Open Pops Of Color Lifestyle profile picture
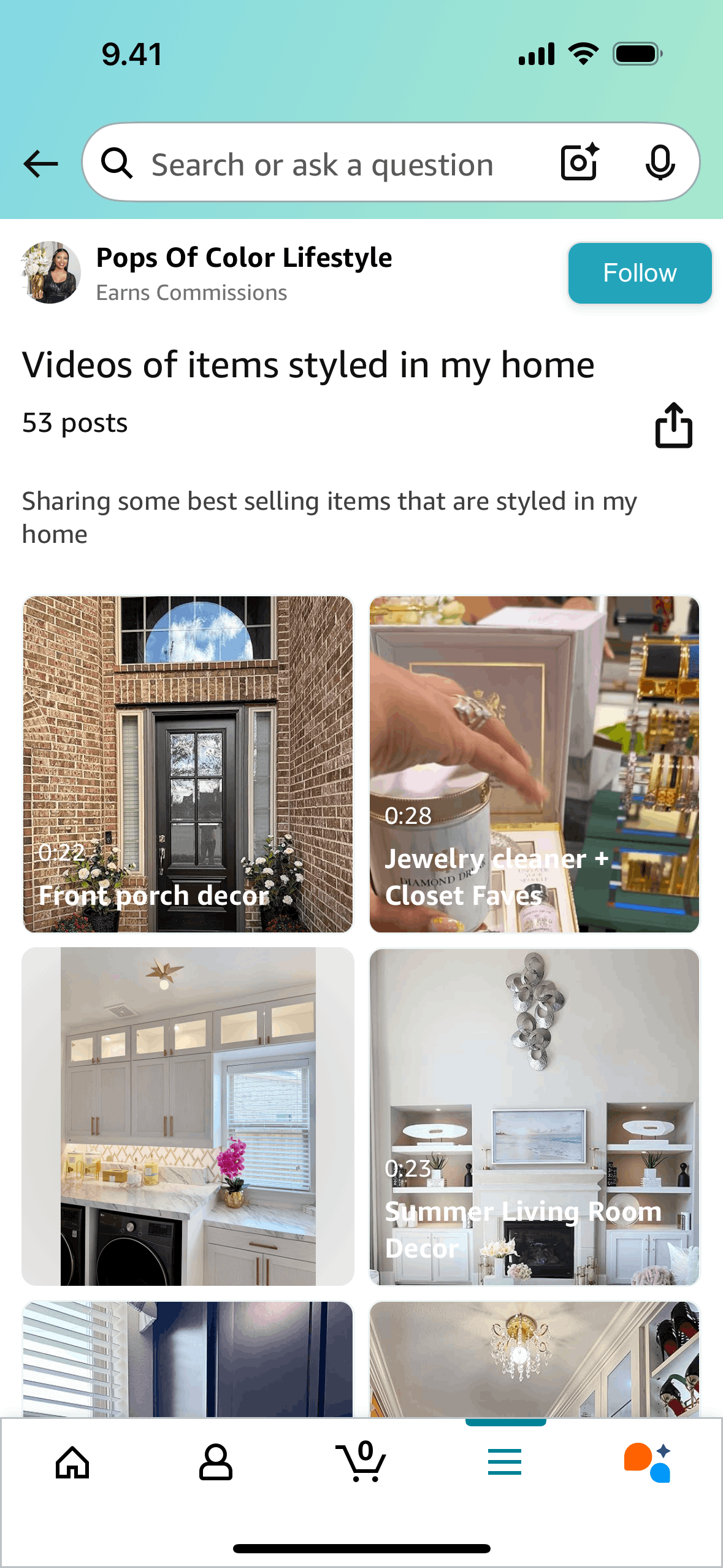Screen dimensions: 723x1568 click(50, 272)
